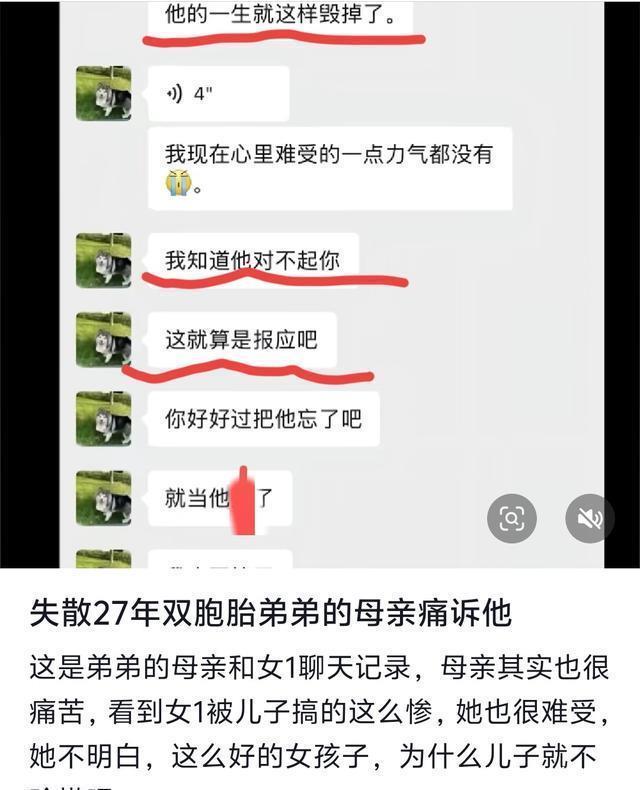640x790 pixels.
Task: Unmute the video sound
Action: (589, 519)
